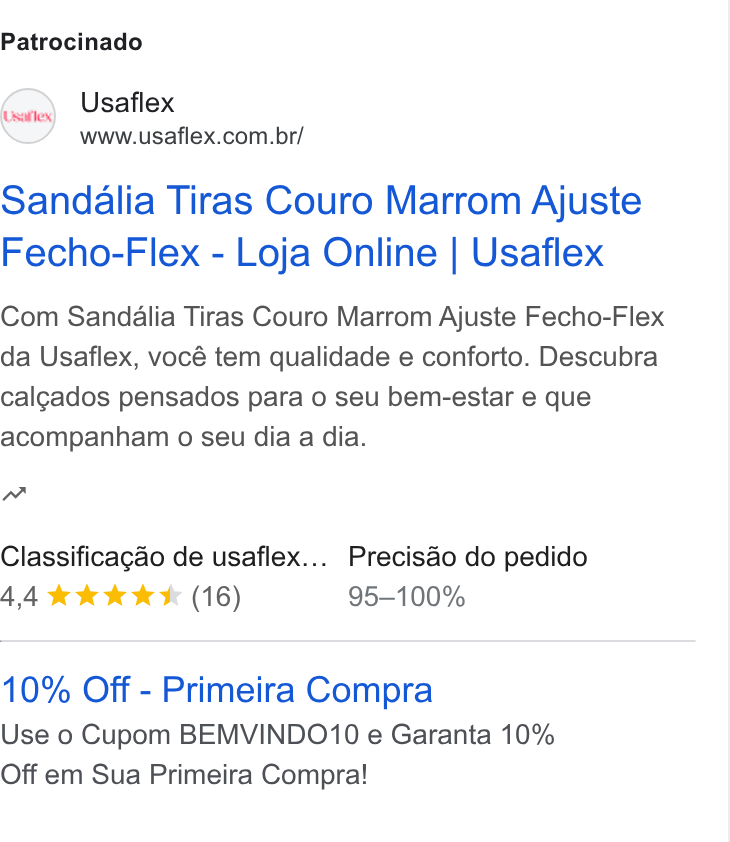The width and height of the screenshot is (730, 842).
Task: Open the 10% Off - Primeira Compra sitelink
Action: 216,689
